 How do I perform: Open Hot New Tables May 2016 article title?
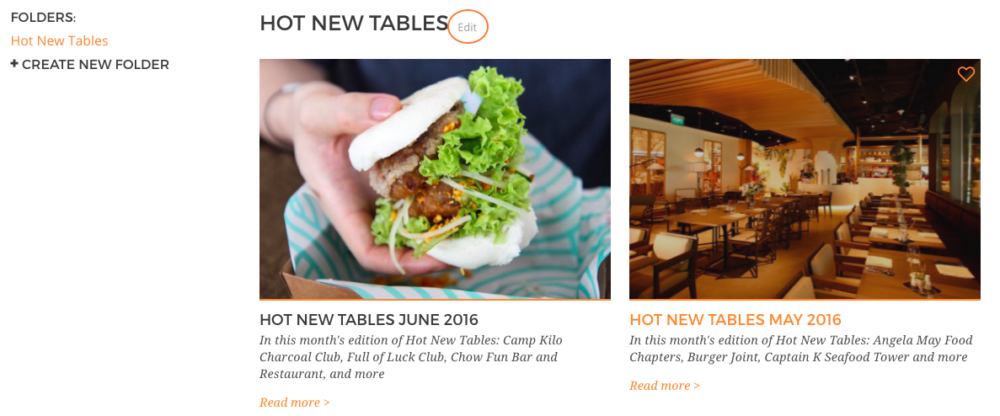[735, 320]
